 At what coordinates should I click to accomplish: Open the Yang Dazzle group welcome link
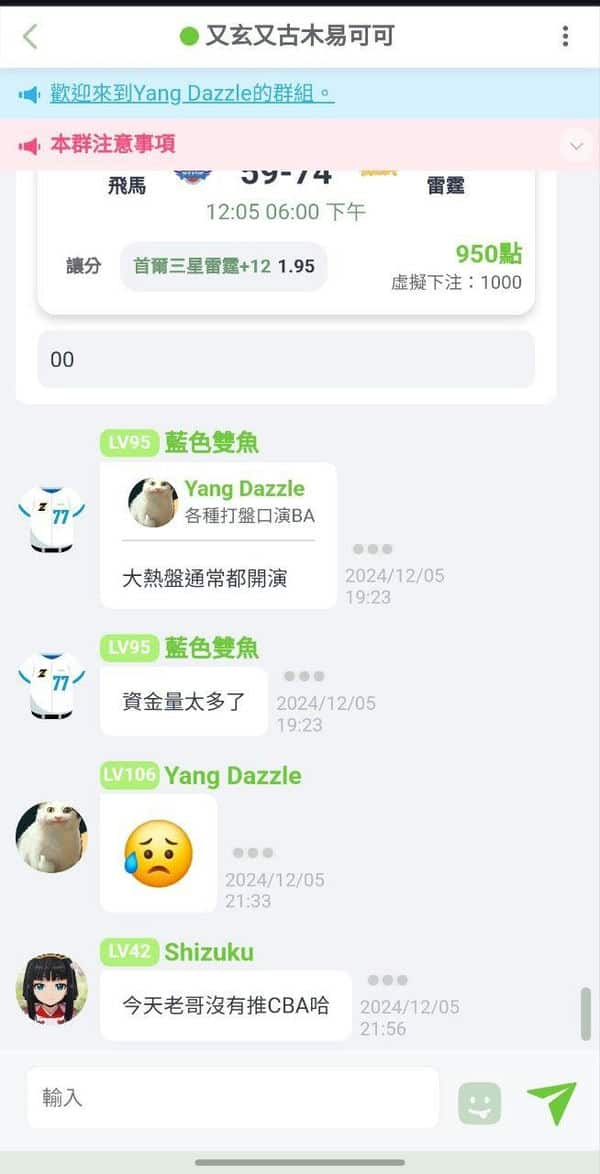click(192, 93)
